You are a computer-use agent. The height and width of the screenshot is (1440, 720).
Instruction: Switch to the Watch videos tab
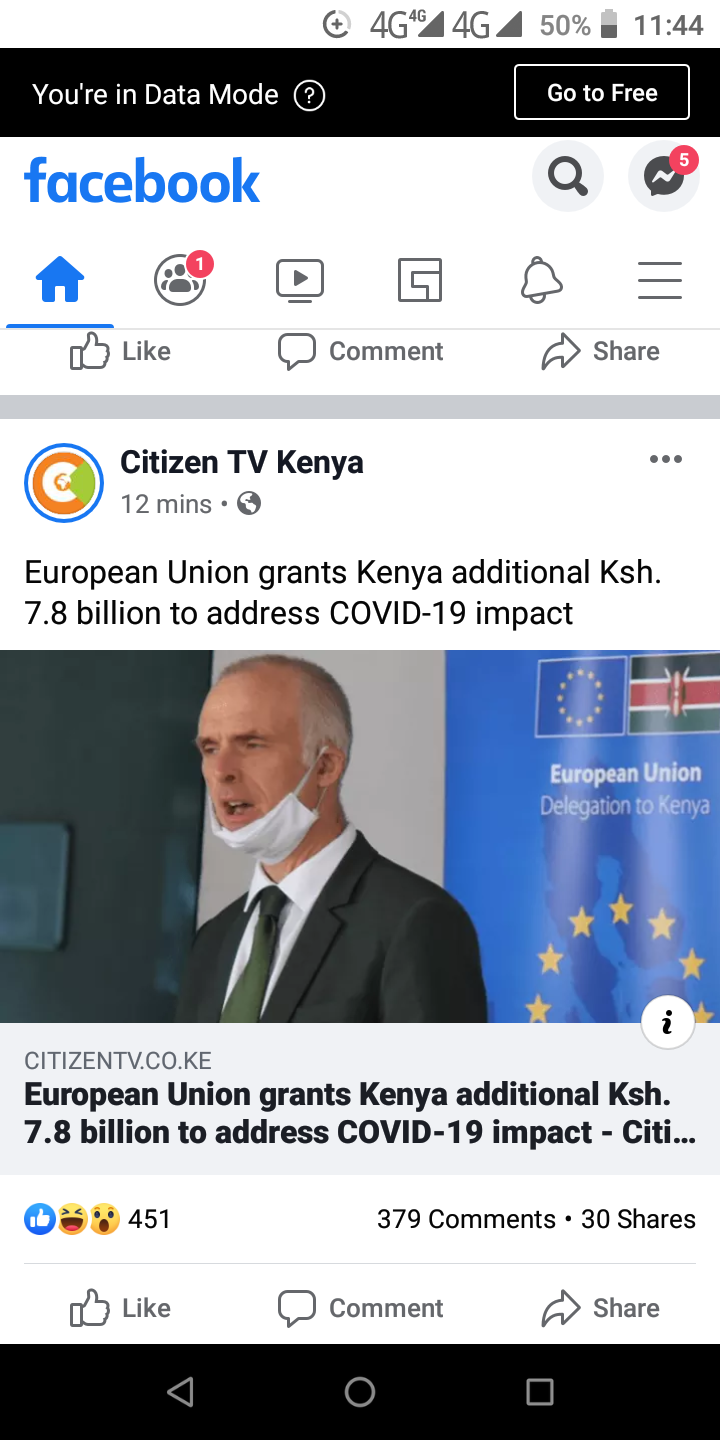coord(300,280)
